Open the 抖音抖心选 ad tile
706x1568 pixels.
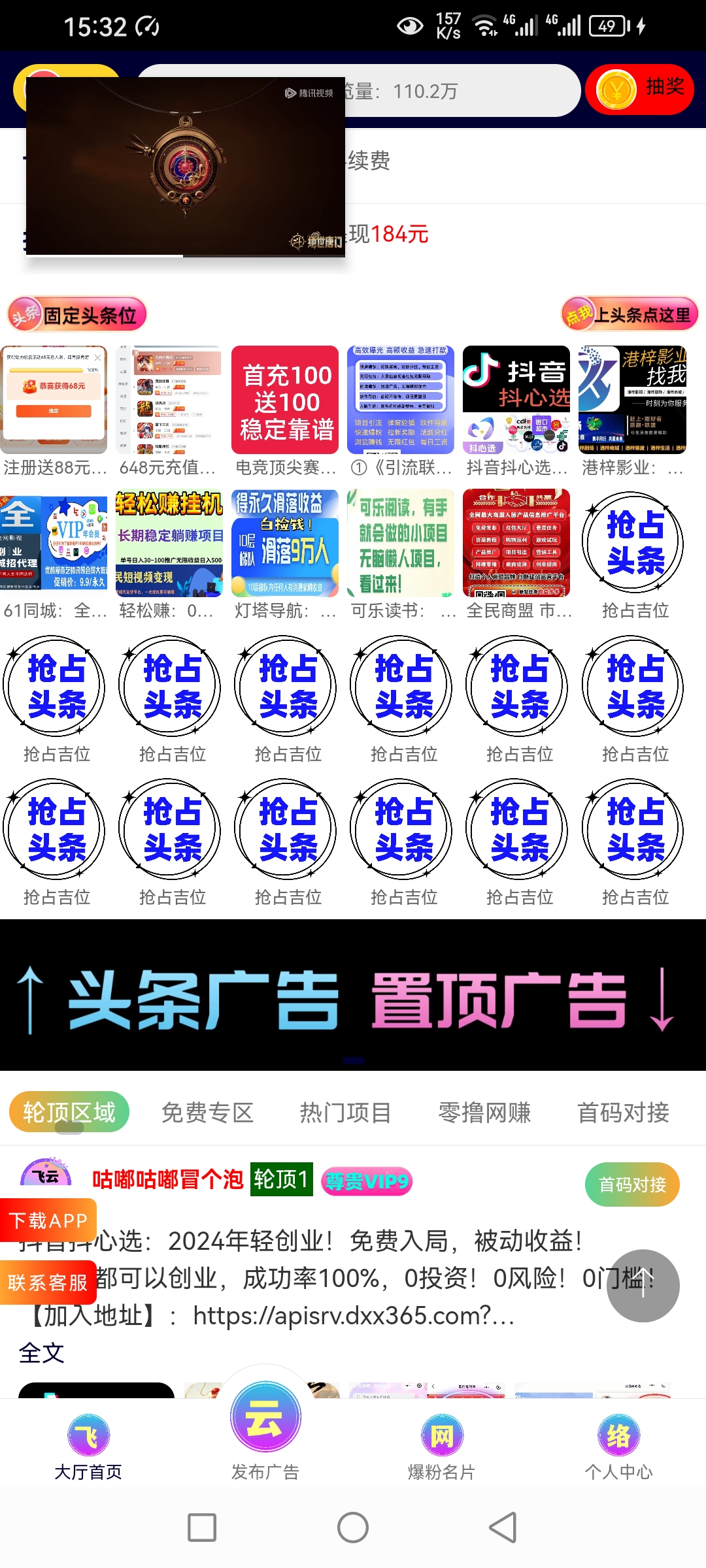tap(517, 412)
